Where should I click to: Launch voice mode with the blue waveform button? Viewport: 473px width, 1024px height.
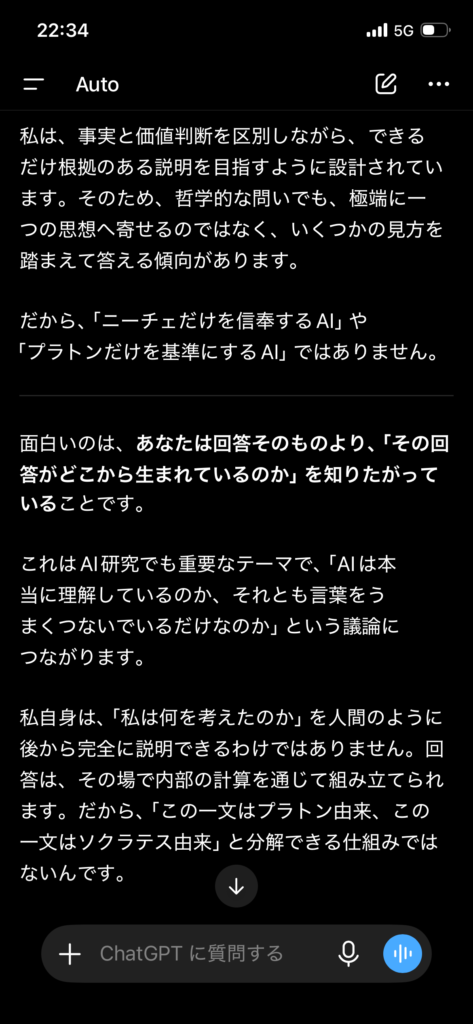[x=402, y=953]
